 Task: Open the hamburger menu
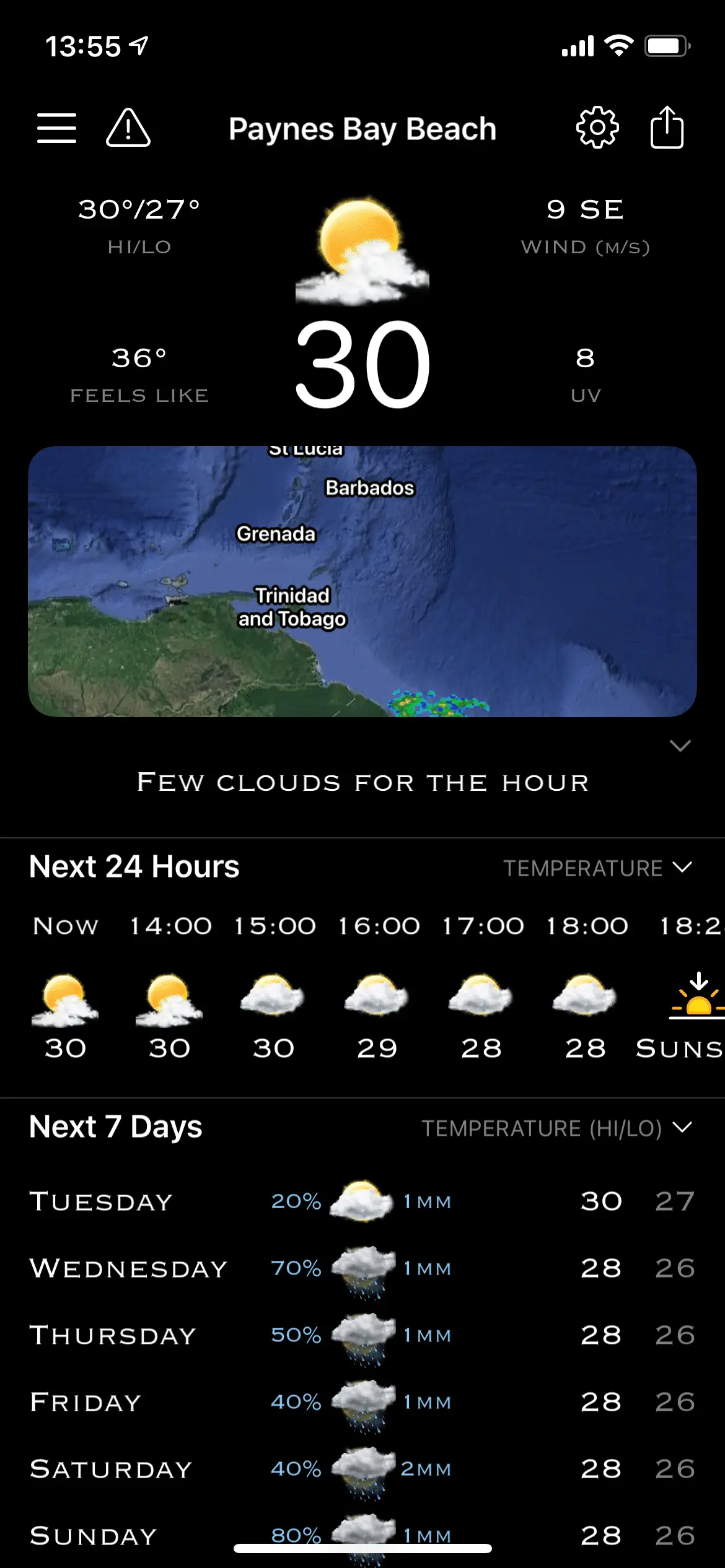pos(56,128)
